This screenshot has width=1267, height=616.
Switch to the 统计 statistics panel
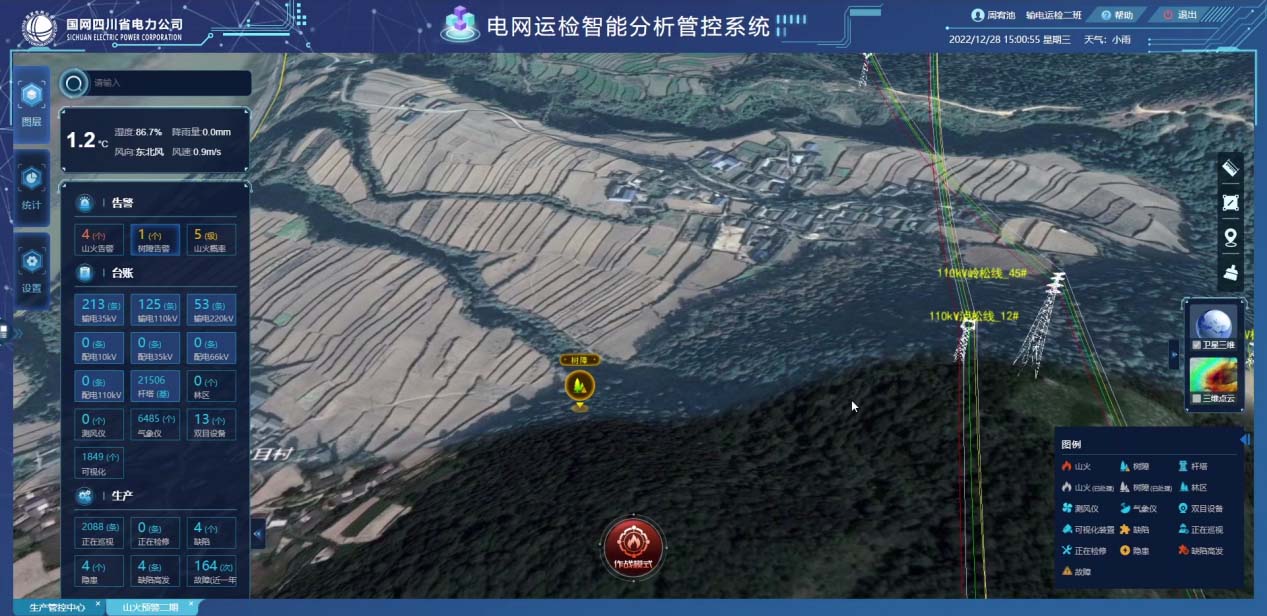point(32,185)
